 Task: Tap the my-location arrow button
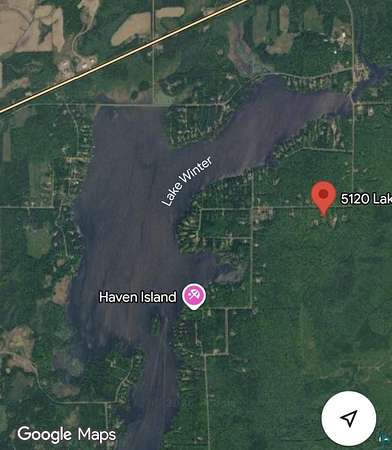[349, 418]
